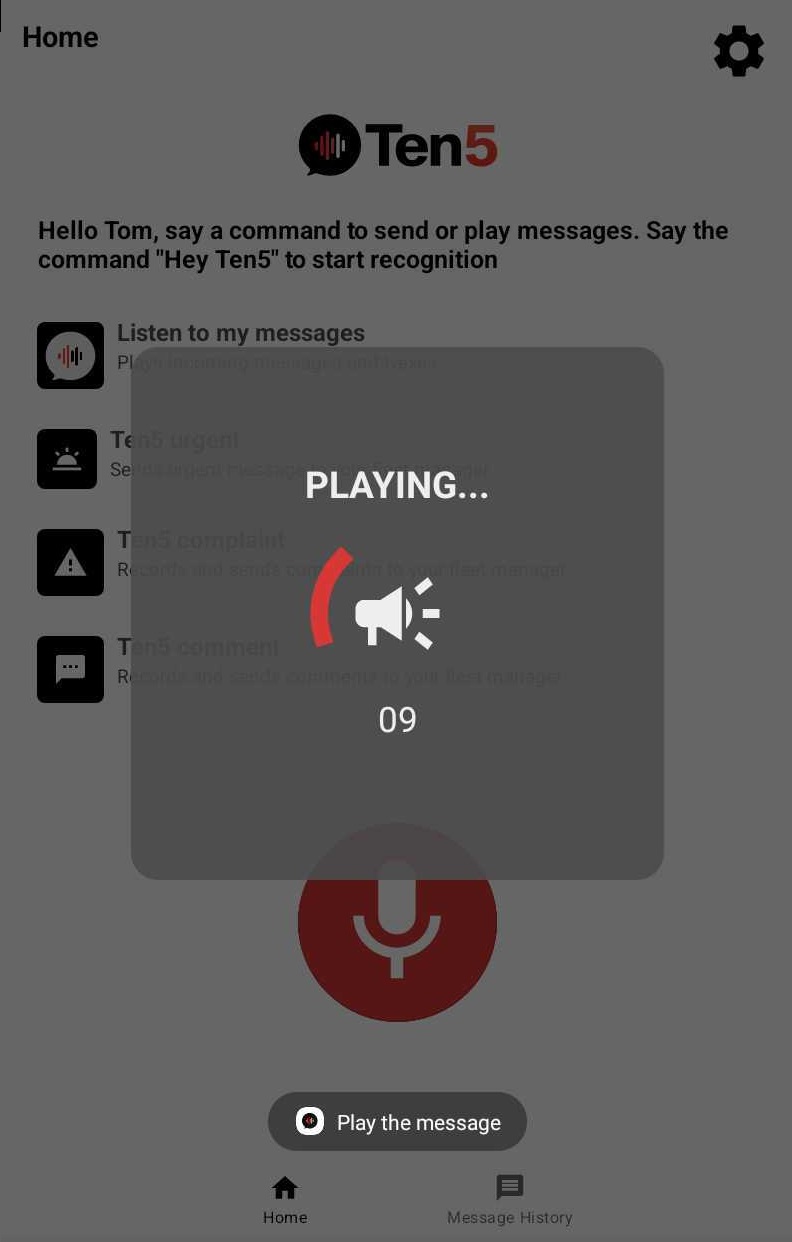Open the settings gear

point(738,51)
